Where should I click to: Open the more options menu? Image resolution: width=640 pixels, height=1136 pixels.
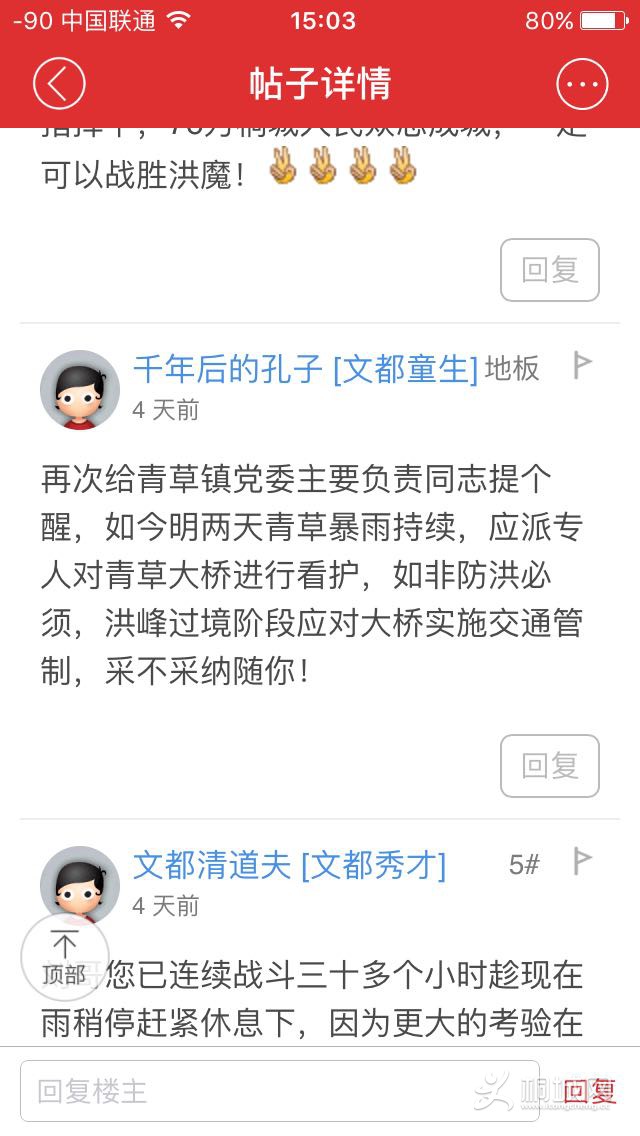point(582,84)
